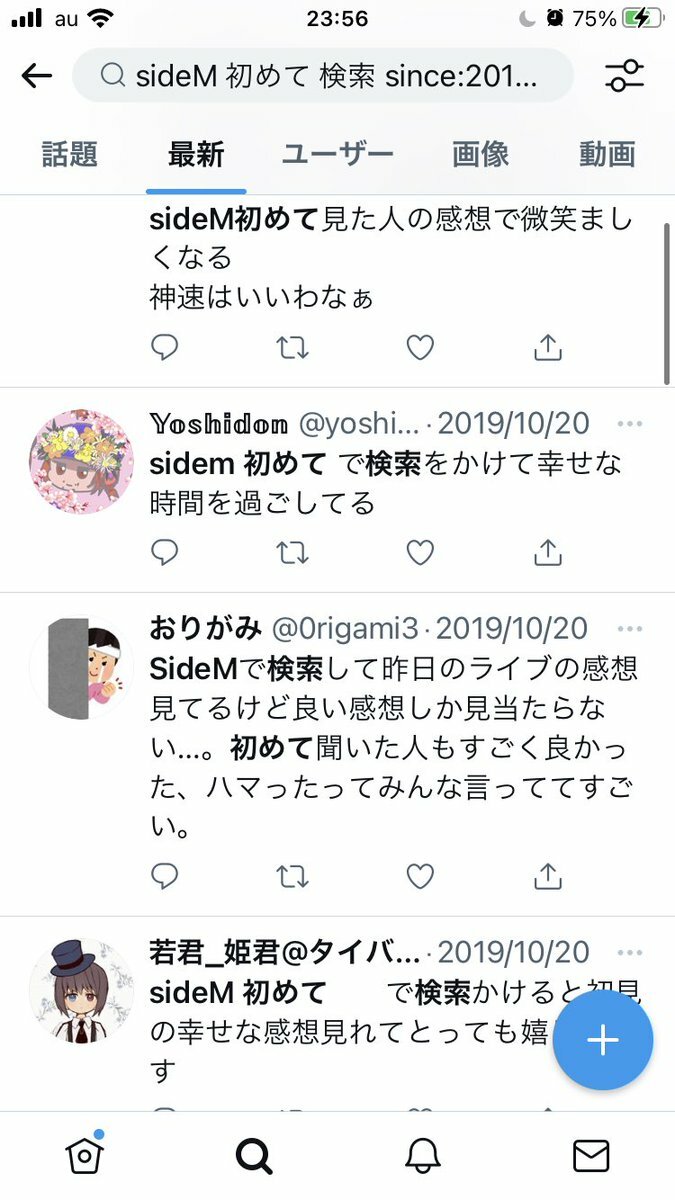The image size is (675, 1200).
Task: Like the 神速はいいわなぁ tweet
Action: tap(420, 347)
